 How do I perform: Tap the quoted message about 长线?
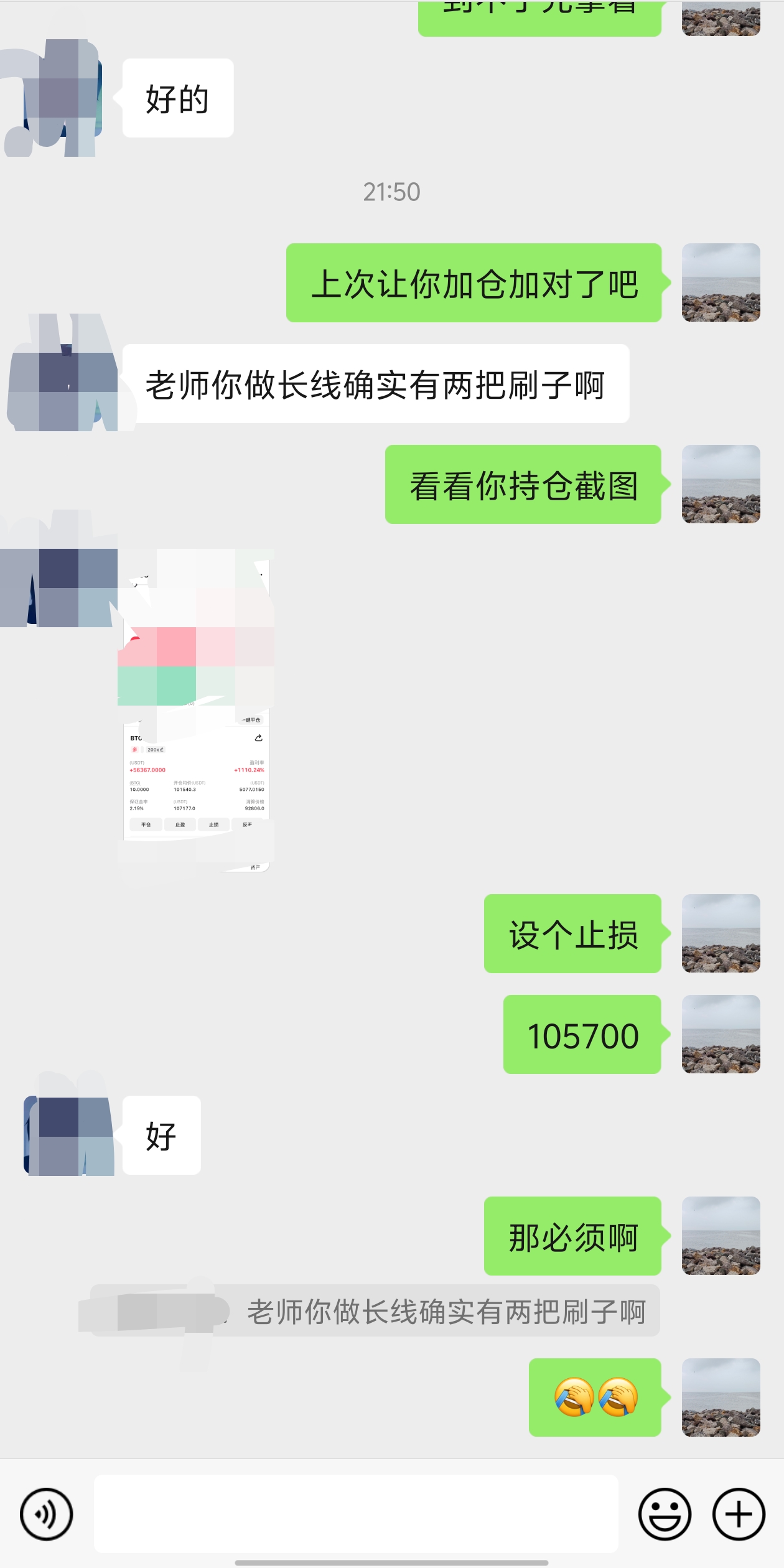[x=375, y=1311]
